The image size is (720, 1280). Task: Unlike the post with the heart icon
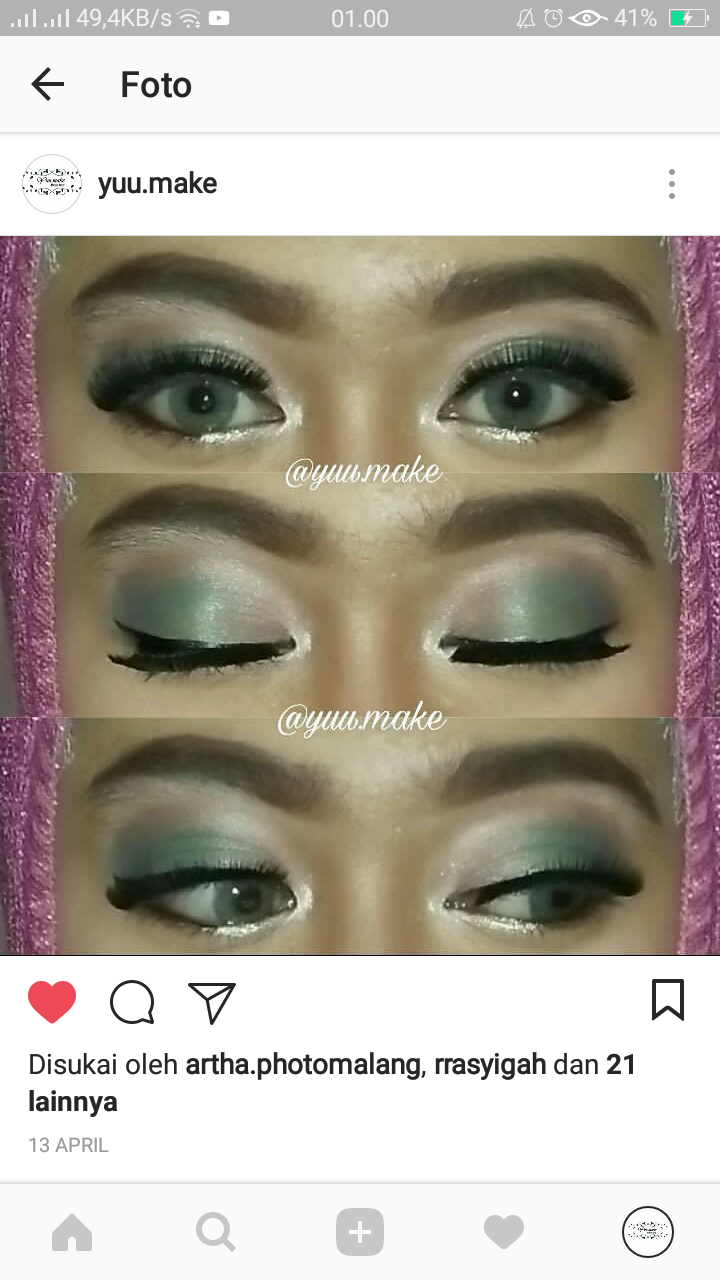coord(52,1001)
